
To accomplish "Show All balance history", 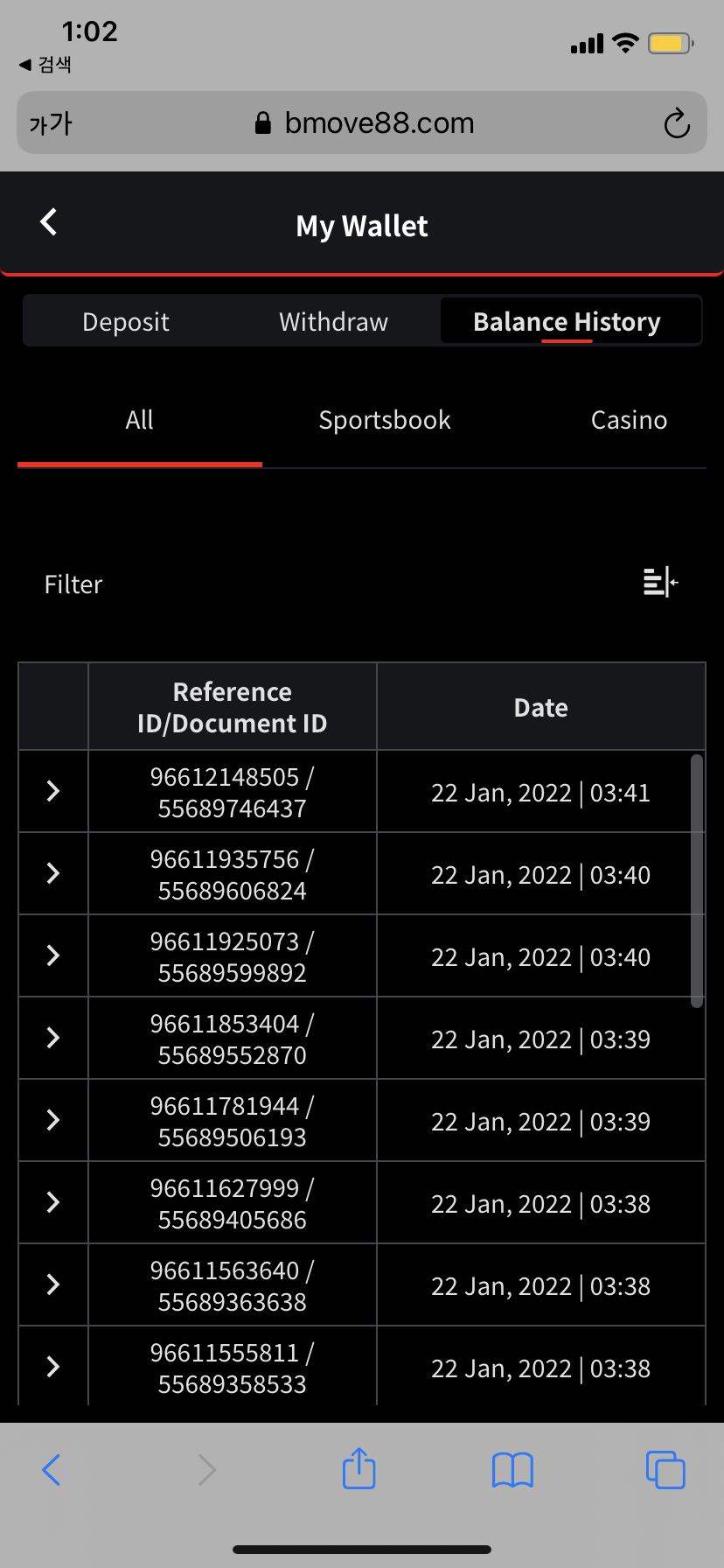I will coord(140,420).
